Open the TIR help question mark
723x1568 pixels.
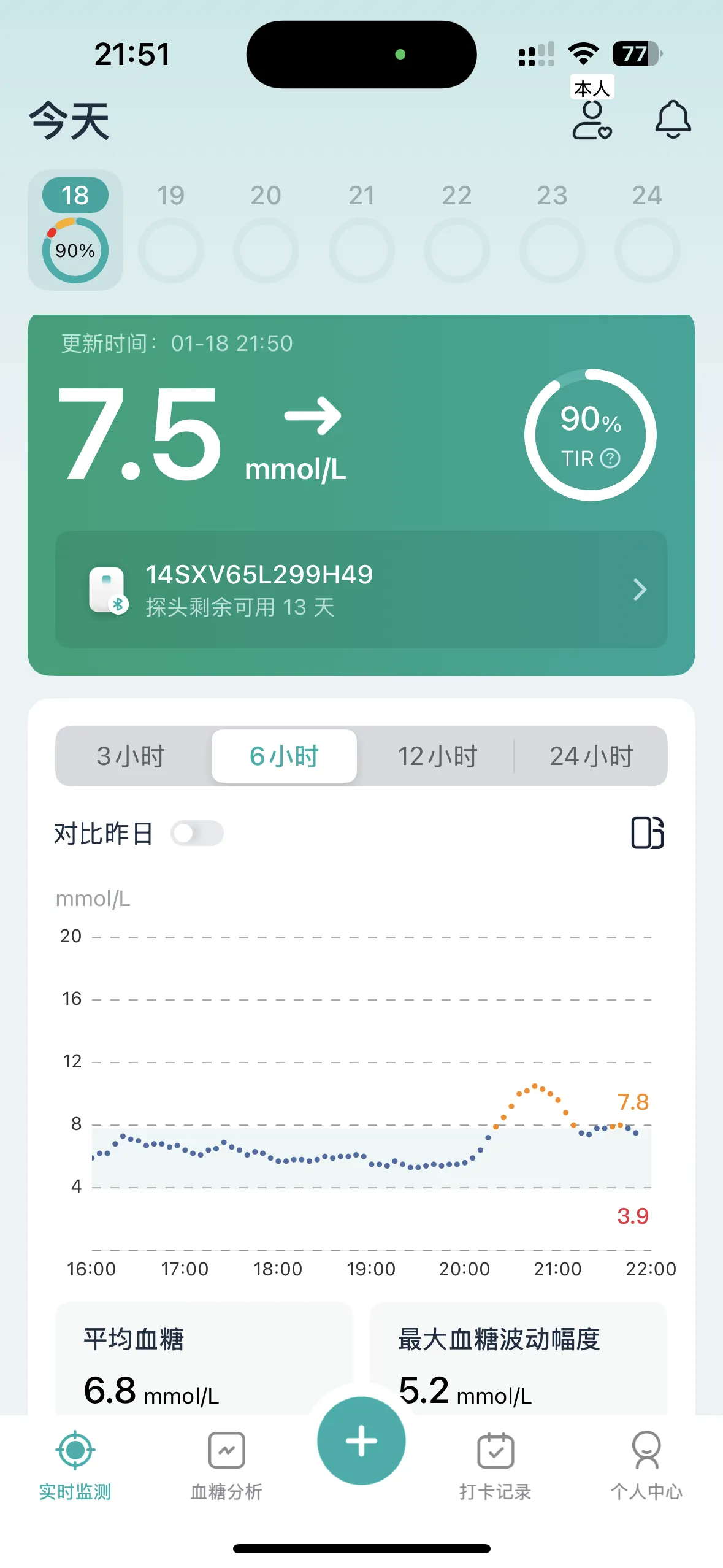pos(610,458)
